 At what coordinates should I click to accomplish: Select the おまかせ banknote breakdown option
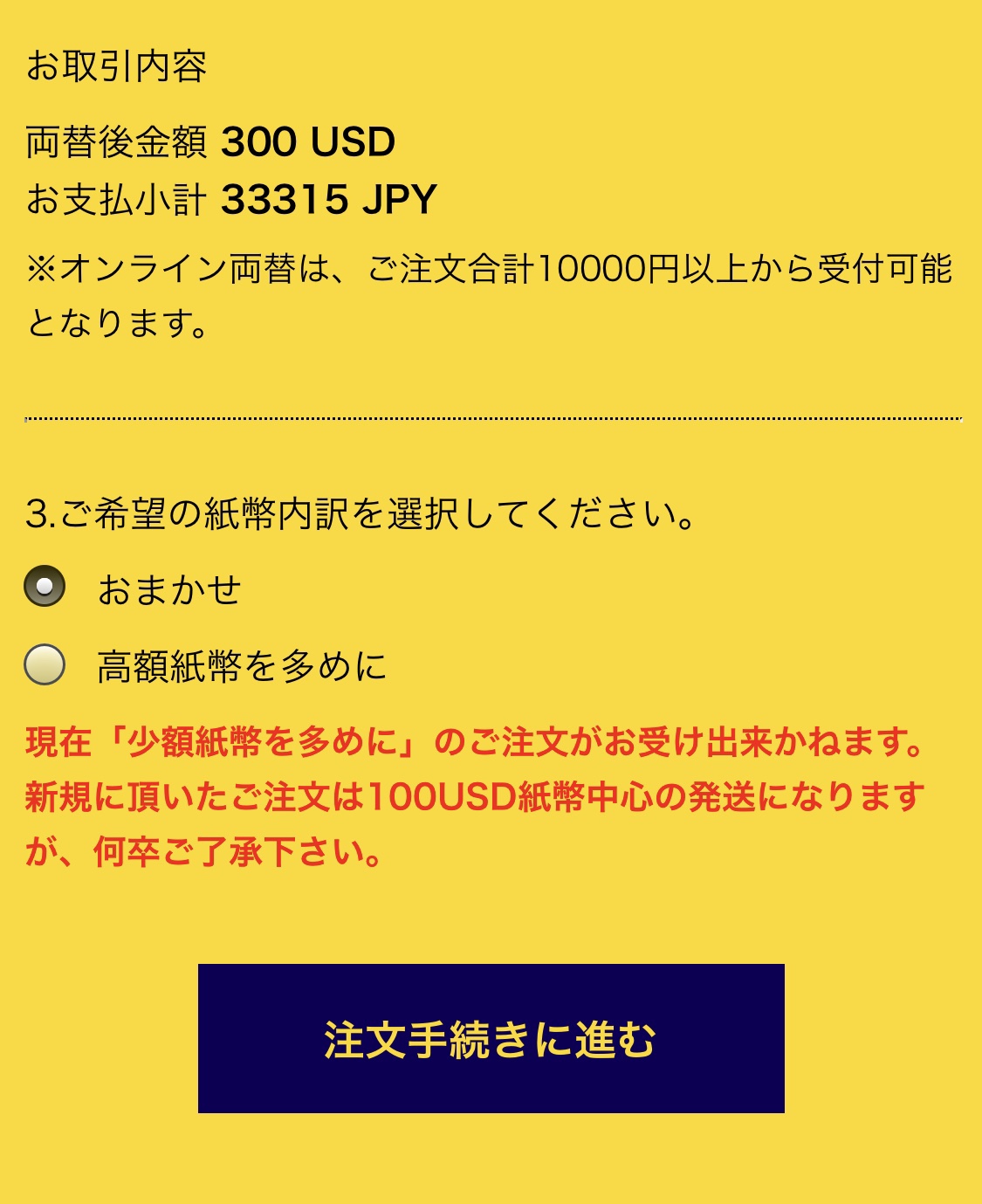pyautogui.click(x=45, y=587)
